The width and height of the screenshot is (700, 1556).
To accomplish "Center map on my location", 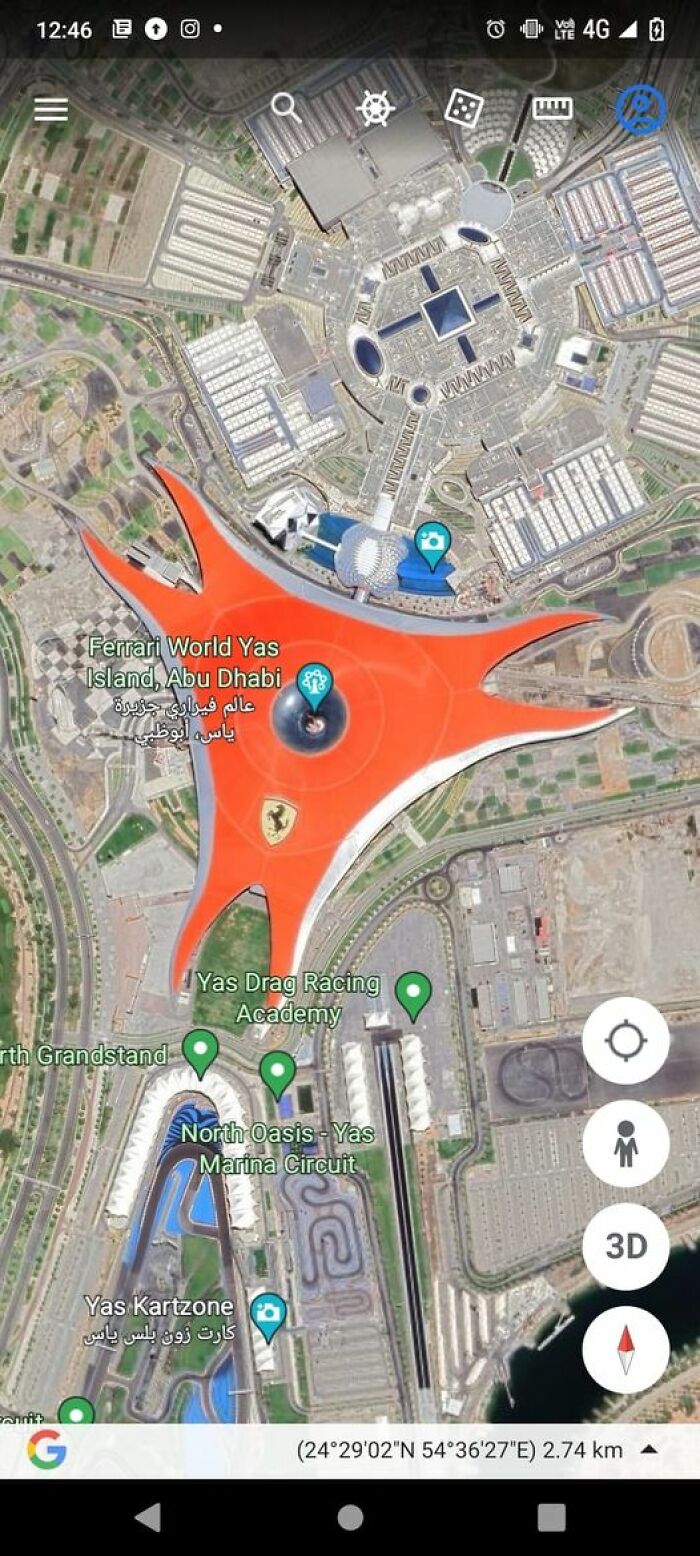I will [626, 1040].
